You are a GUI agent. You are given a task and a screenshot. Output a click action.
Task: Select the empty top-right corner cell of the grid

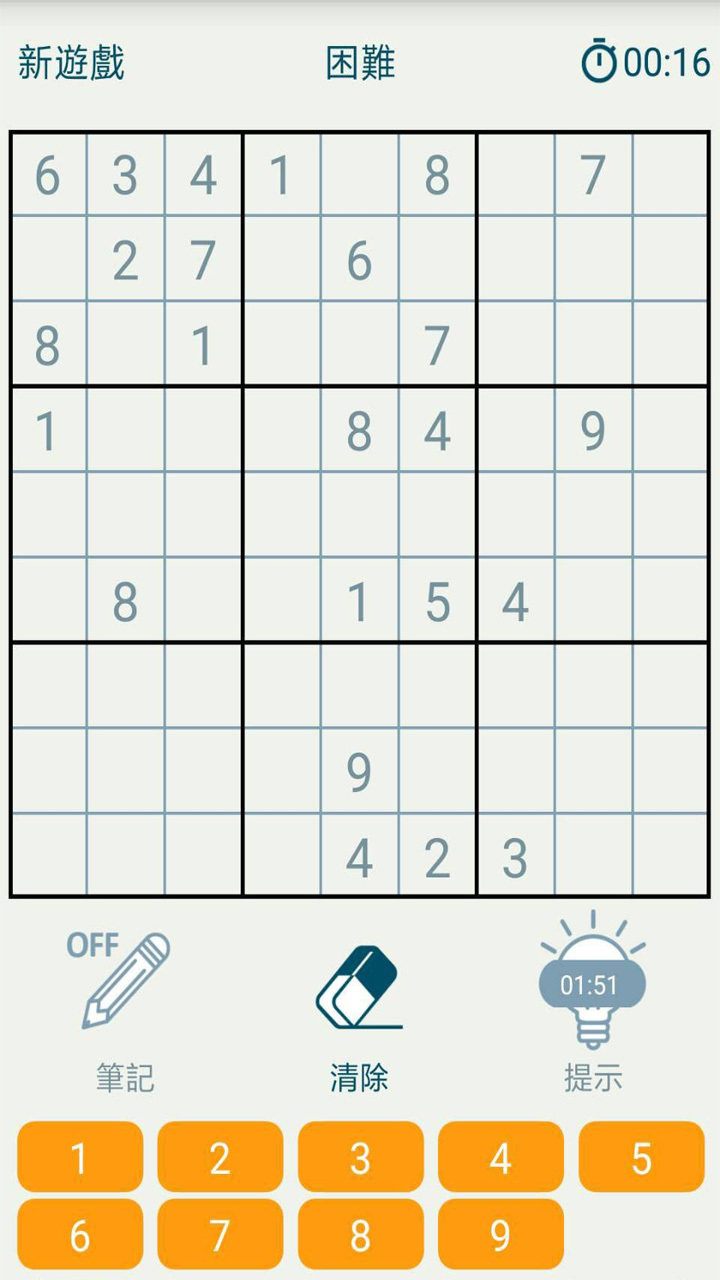(x=670, y=175)
